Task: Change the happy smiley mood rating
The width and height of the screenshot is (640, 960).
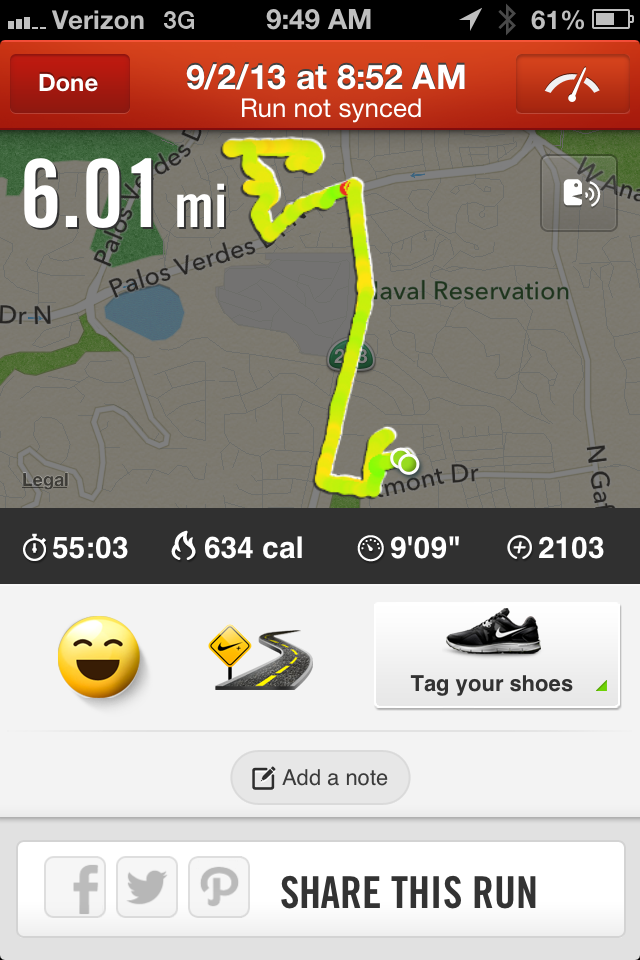Action: [x=98, y=657]
